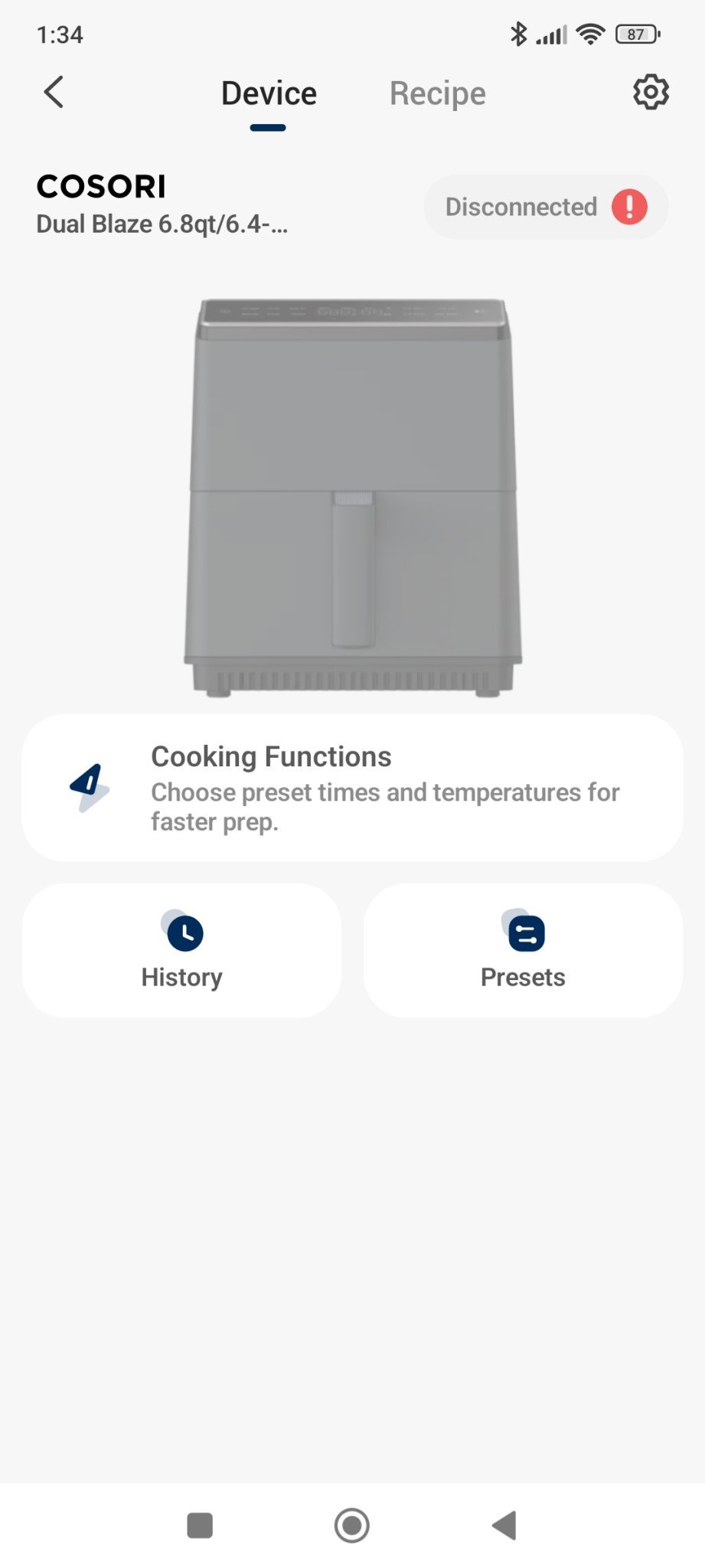Tap the Disconnected status badge
The height and width of the screenshot is (1568, 705).
tap(546, 207)
